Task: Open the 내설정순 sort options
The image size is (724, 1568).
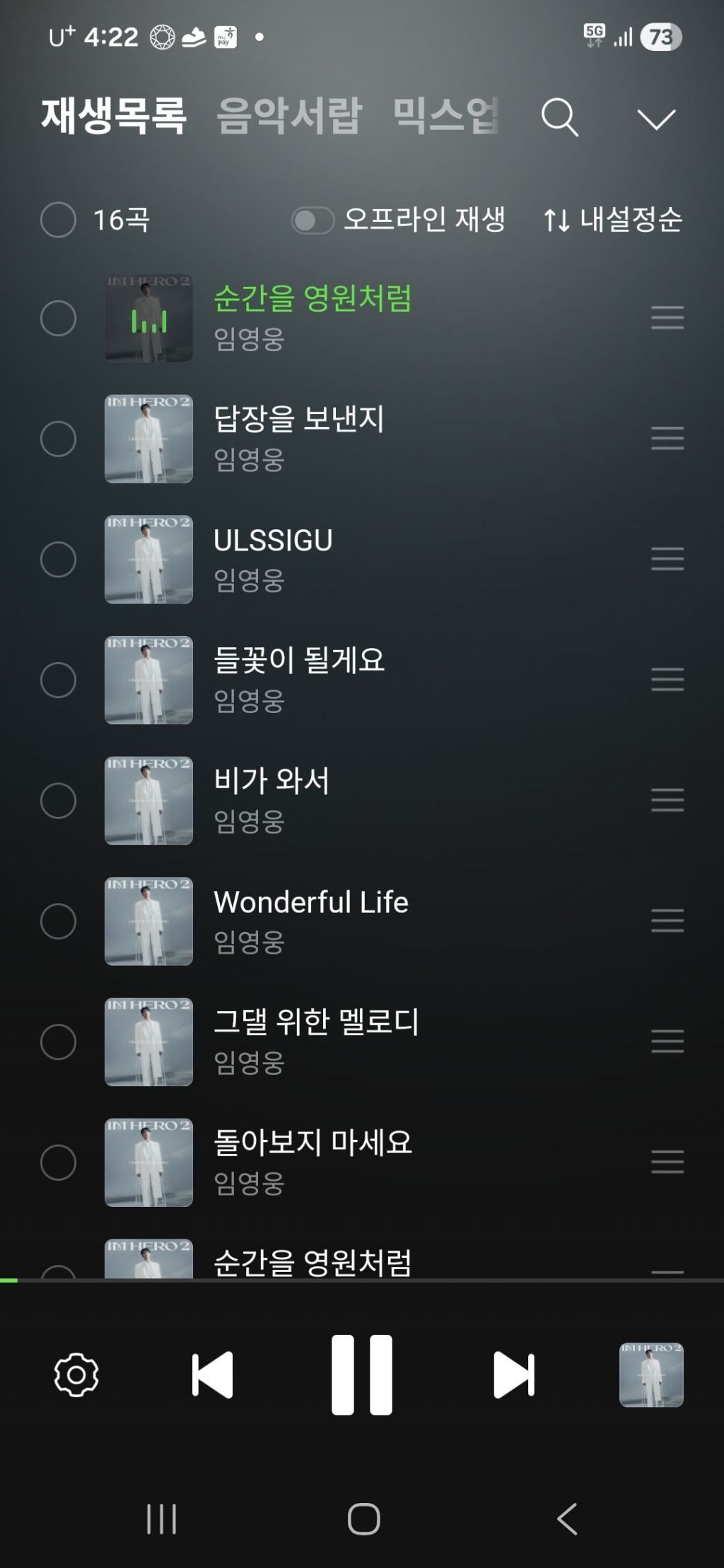Action: click(612, 220)
